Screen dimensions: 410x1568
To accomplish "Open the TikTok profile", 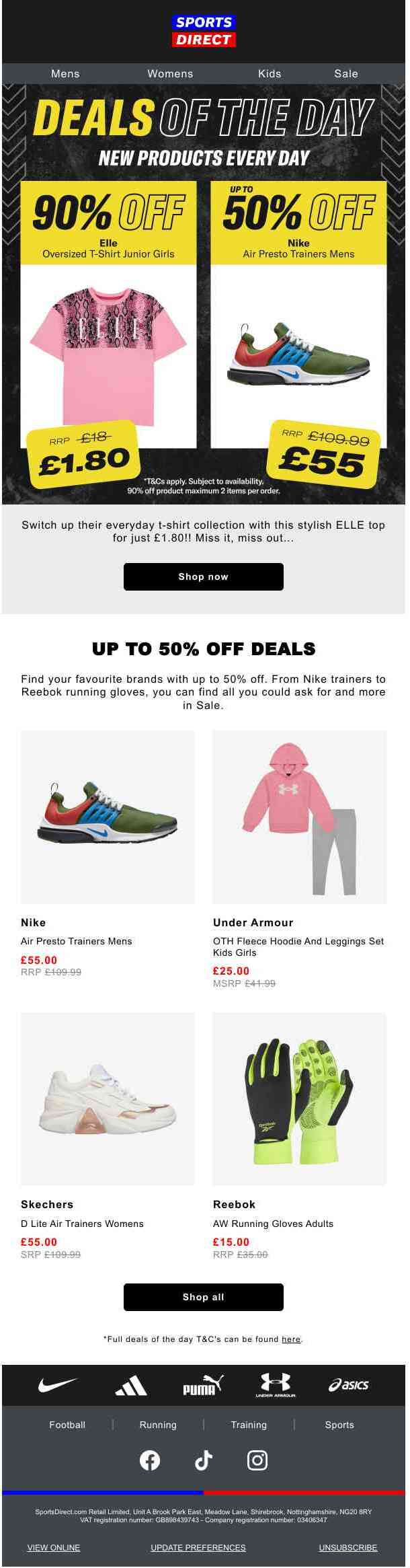I will click(x=203, y=1460).
